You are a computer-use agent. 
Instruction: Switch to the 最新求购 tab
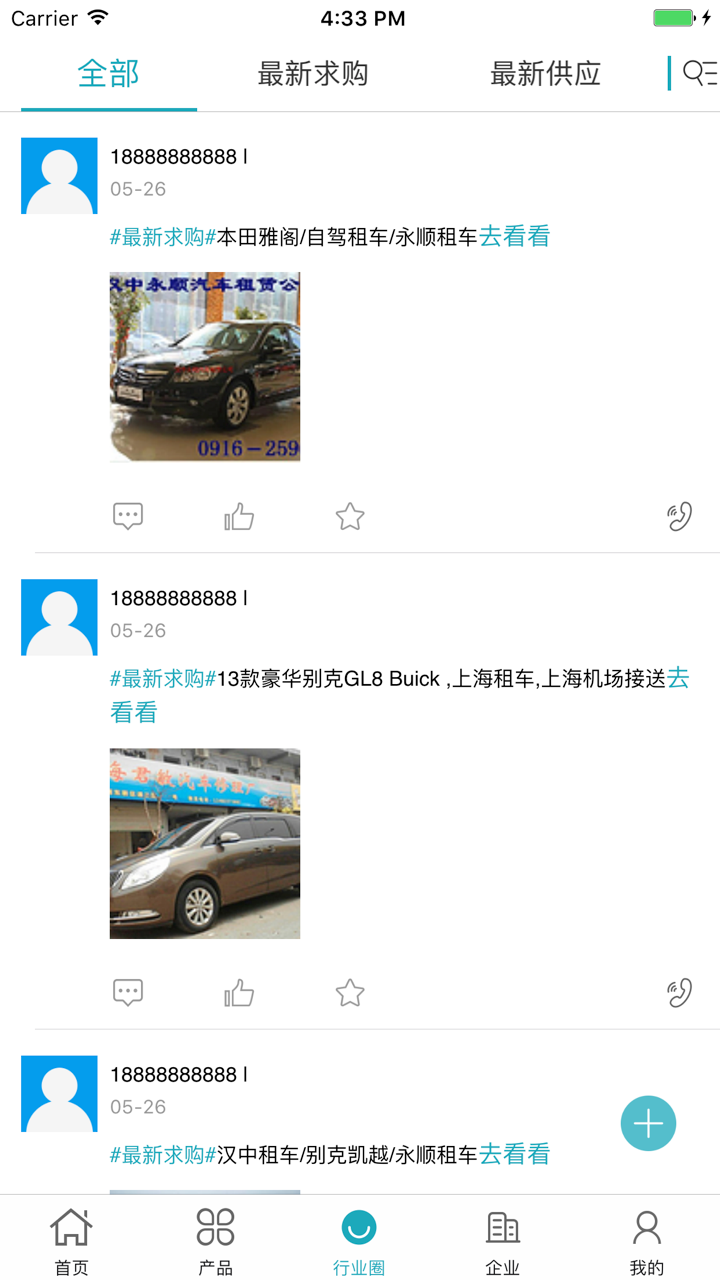pyautogui.click(x=311, y=74)
